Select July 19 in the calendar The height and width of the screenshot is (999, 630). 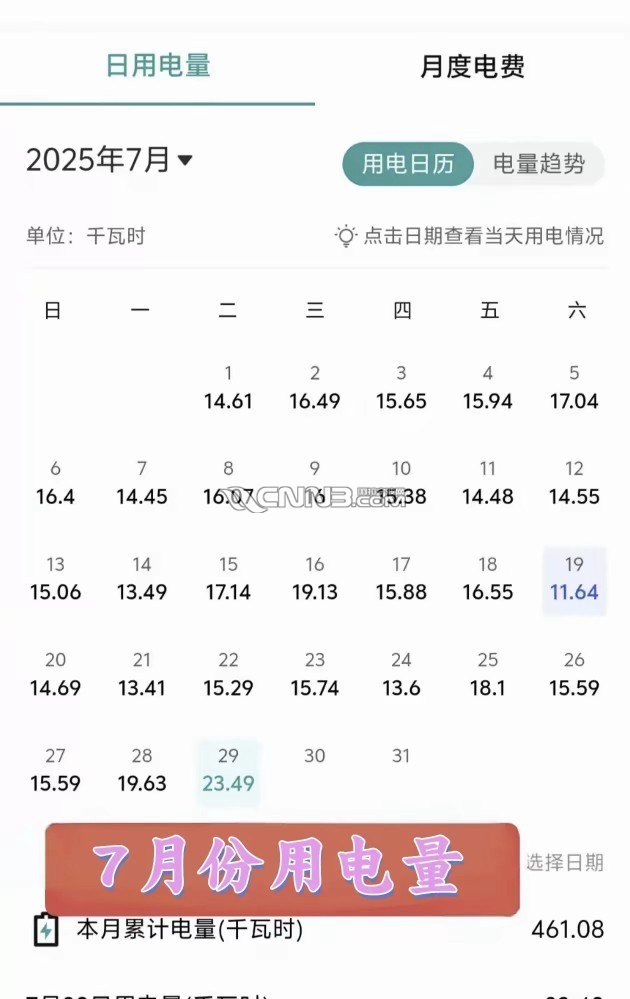coord(574,579)
